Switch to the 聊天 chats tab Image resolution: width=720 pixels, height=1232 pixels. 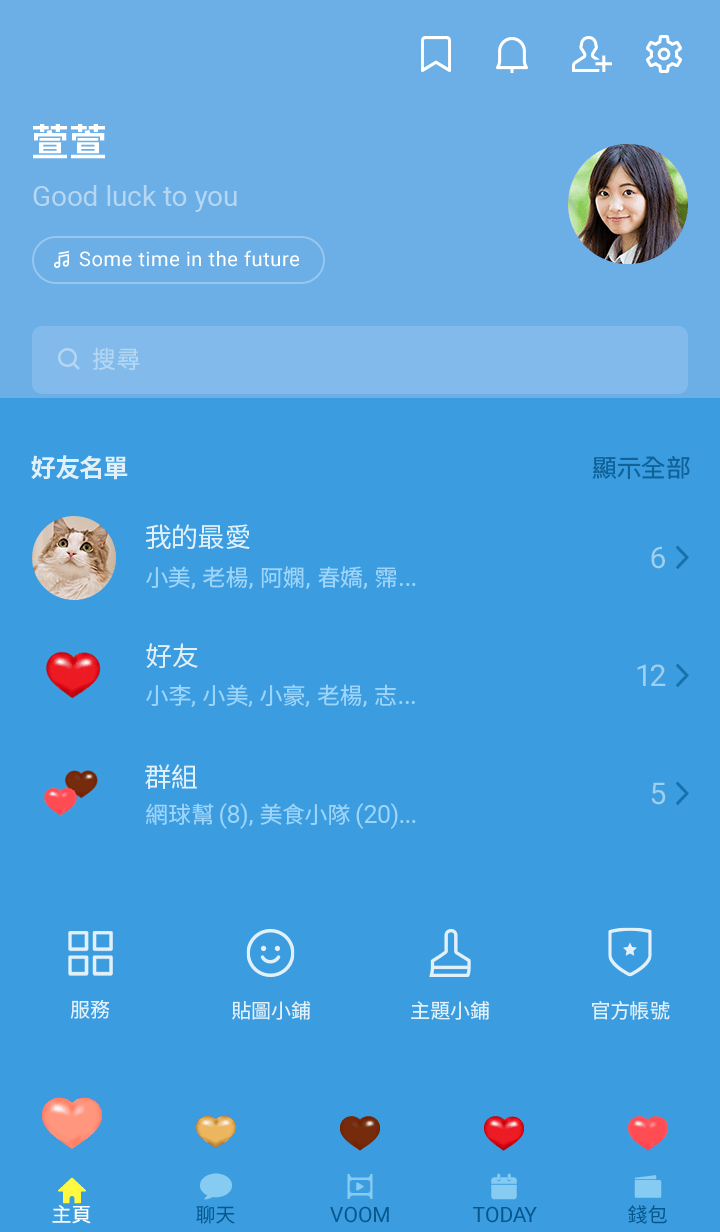pos(216,1198)
